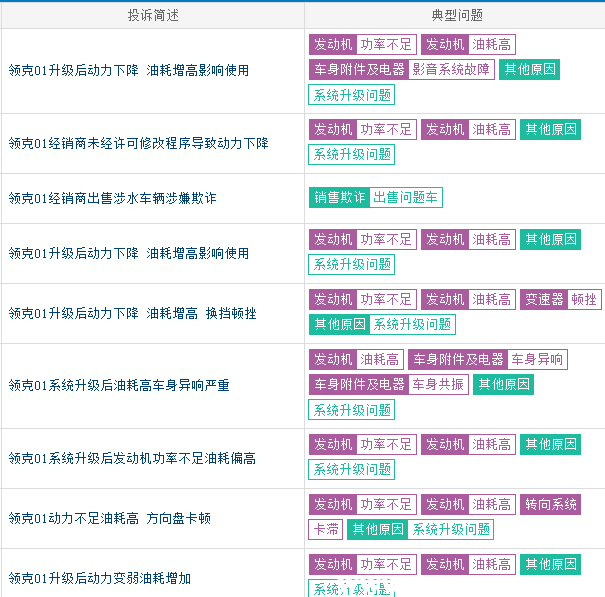Open complaint 领克01系统升级后油耗高车身异响严重
The height and width of the screenshot is (597, 605).
coord(119,386)
